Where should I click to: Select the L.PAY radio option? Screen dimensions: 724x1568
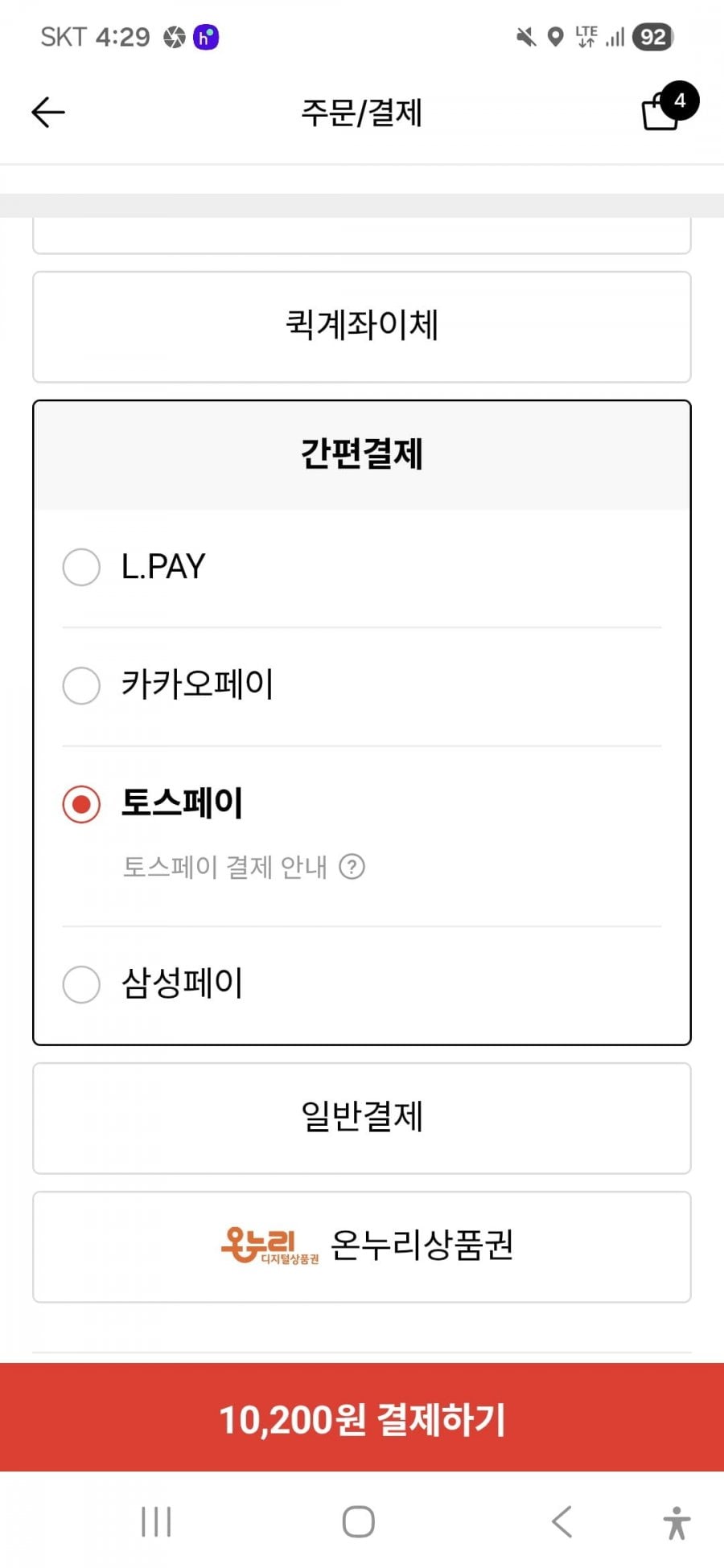coord(81,567)
